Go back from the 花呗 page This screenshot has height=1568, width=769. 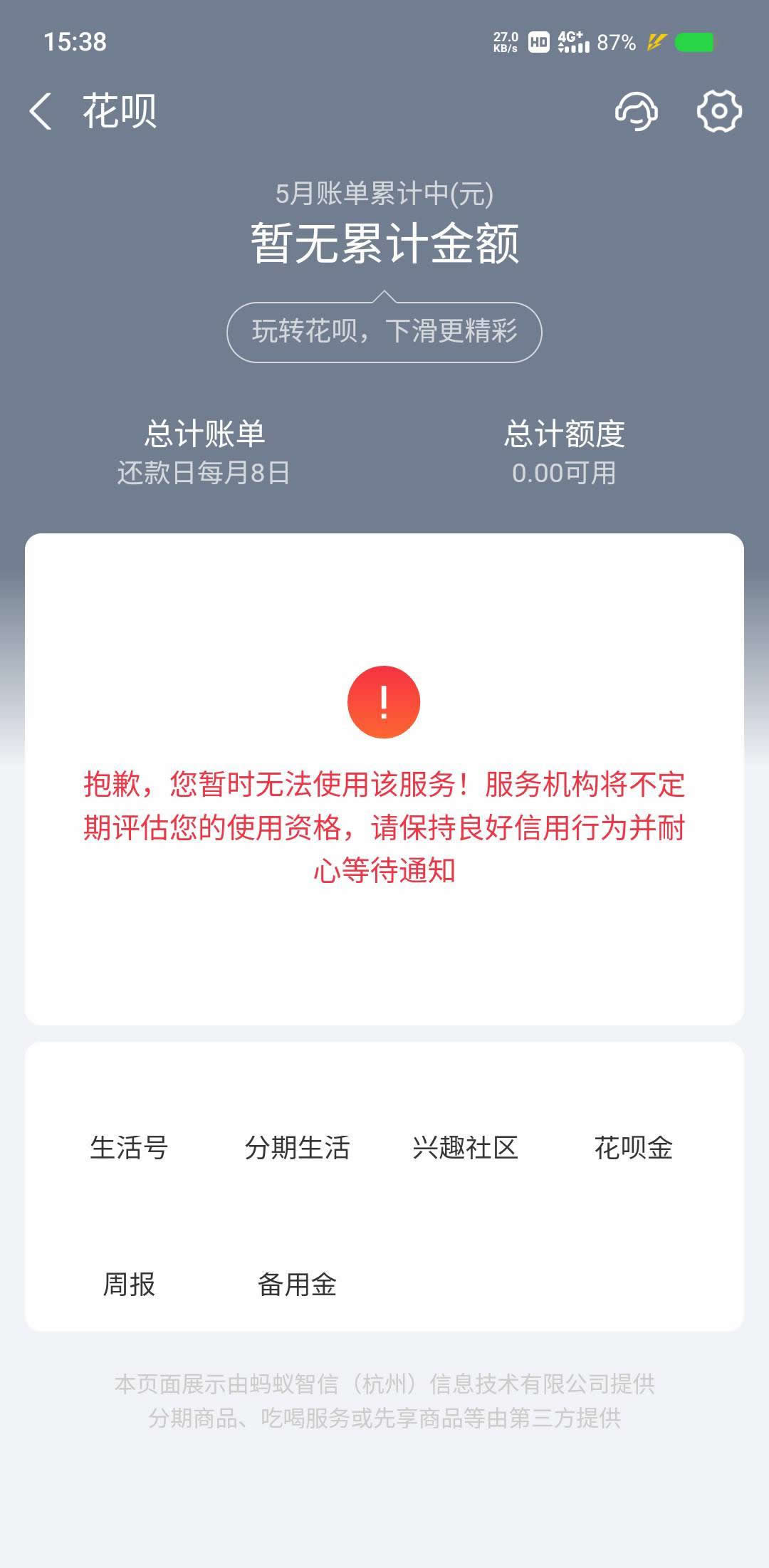tap(41, 112)
